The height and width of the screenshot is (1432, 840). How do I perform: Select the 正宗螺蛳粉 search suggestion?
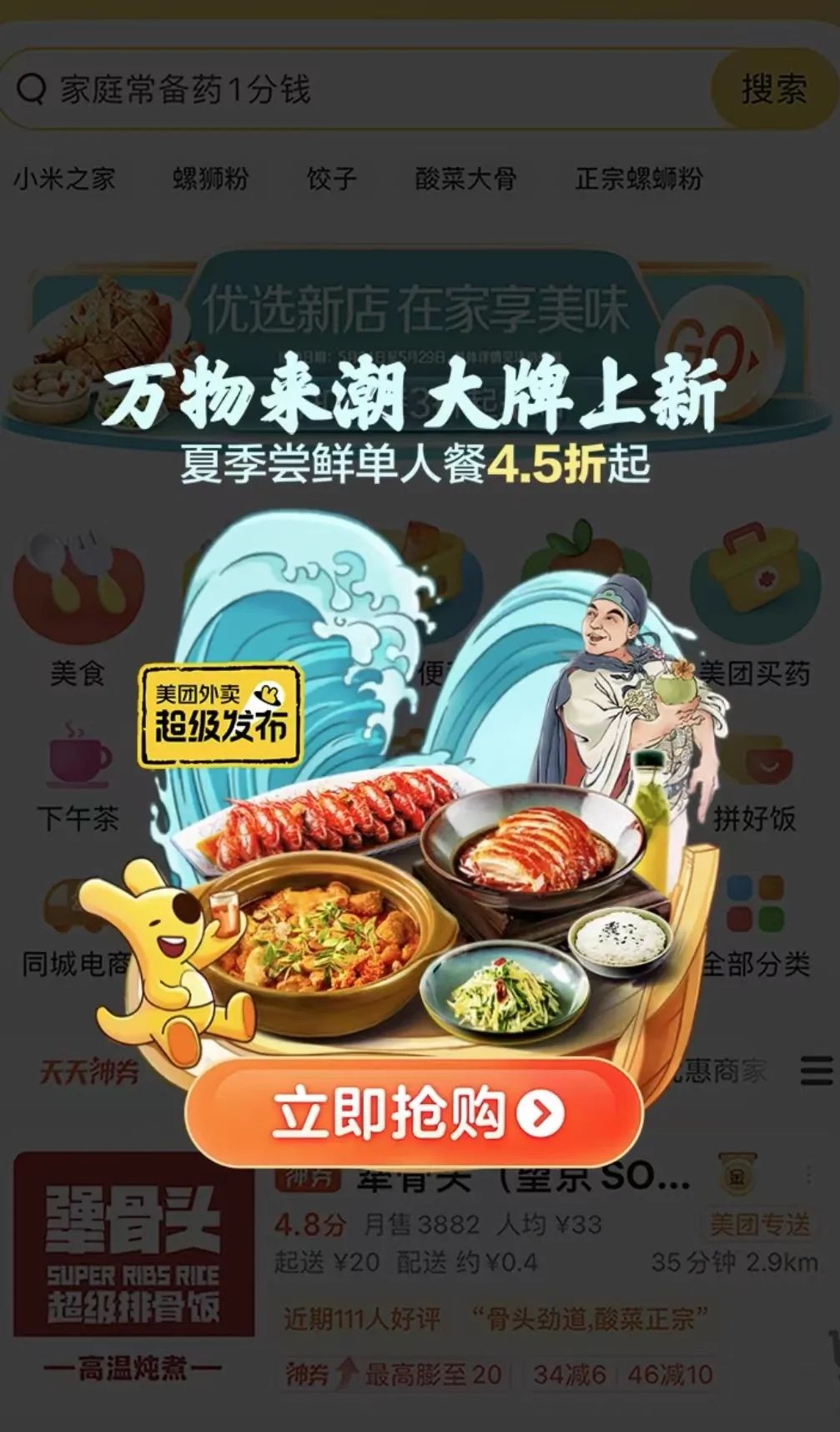pyautogui.click(x=638, y=179)
